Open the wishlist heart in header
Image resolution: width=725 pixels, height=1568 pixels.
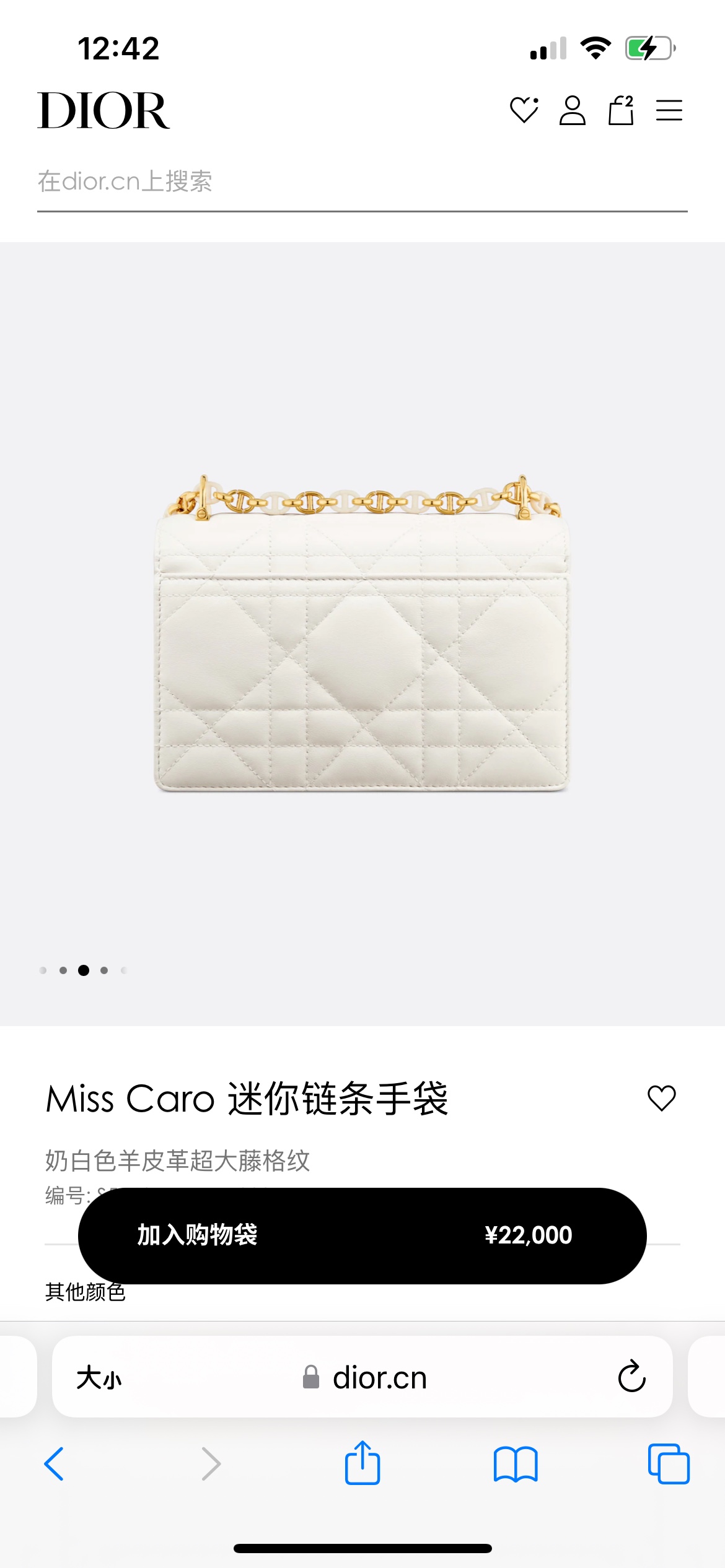click(524, 110)
